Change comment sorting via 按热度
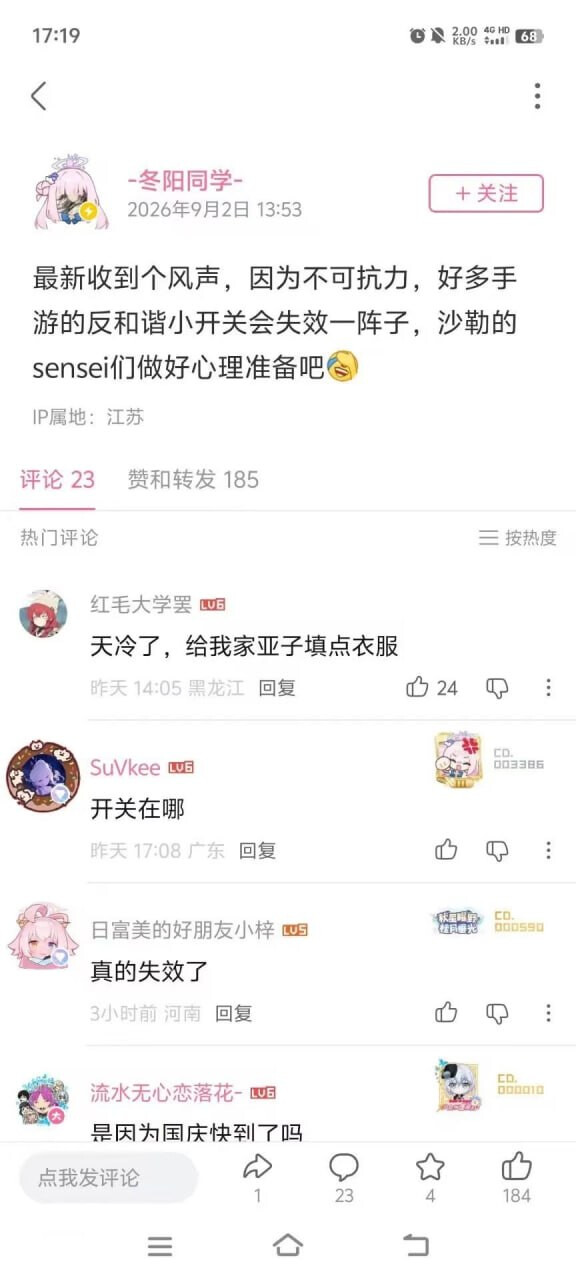This screenshot has width=576, height=1280. [518, 538]
